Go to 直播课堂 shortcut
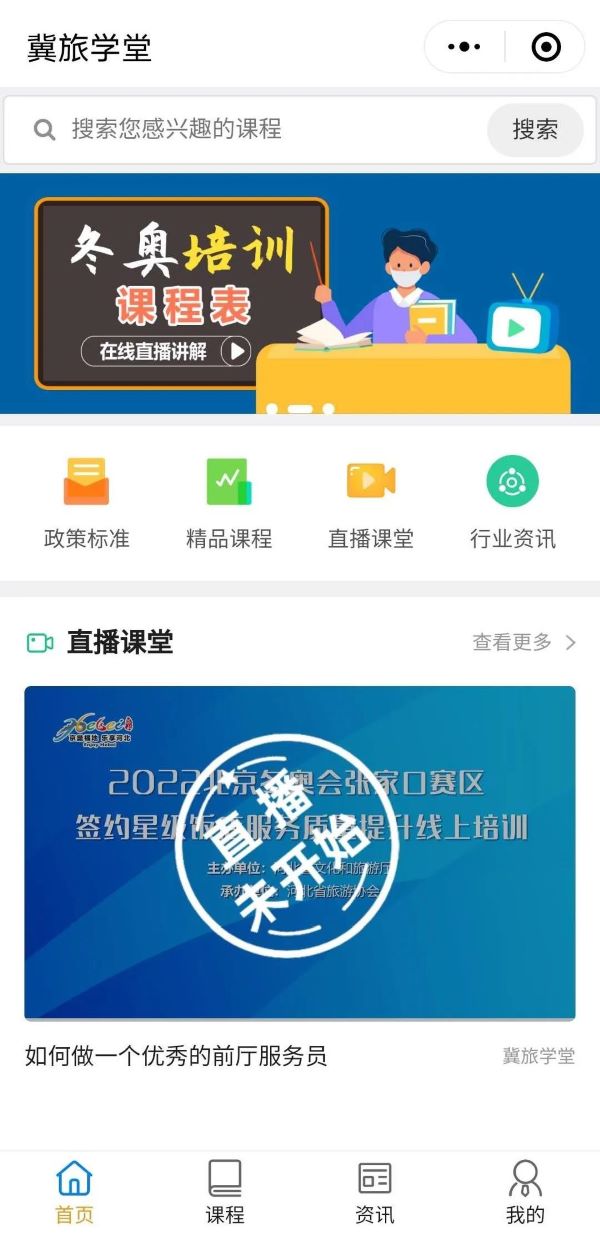This screenshot has width=600, height=1235. (x=371, y=501)
